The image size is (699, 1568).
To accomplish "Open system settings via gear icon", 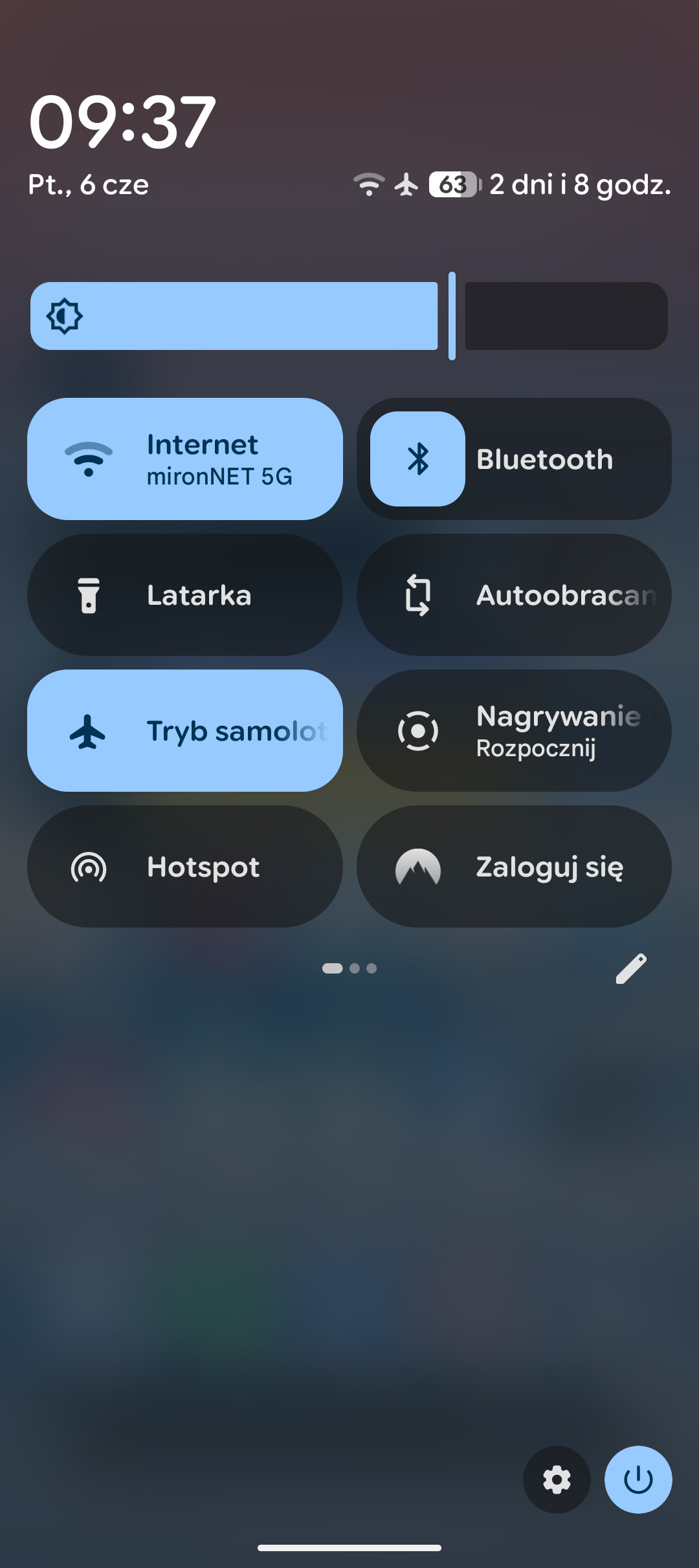I will pos(557,1479).
